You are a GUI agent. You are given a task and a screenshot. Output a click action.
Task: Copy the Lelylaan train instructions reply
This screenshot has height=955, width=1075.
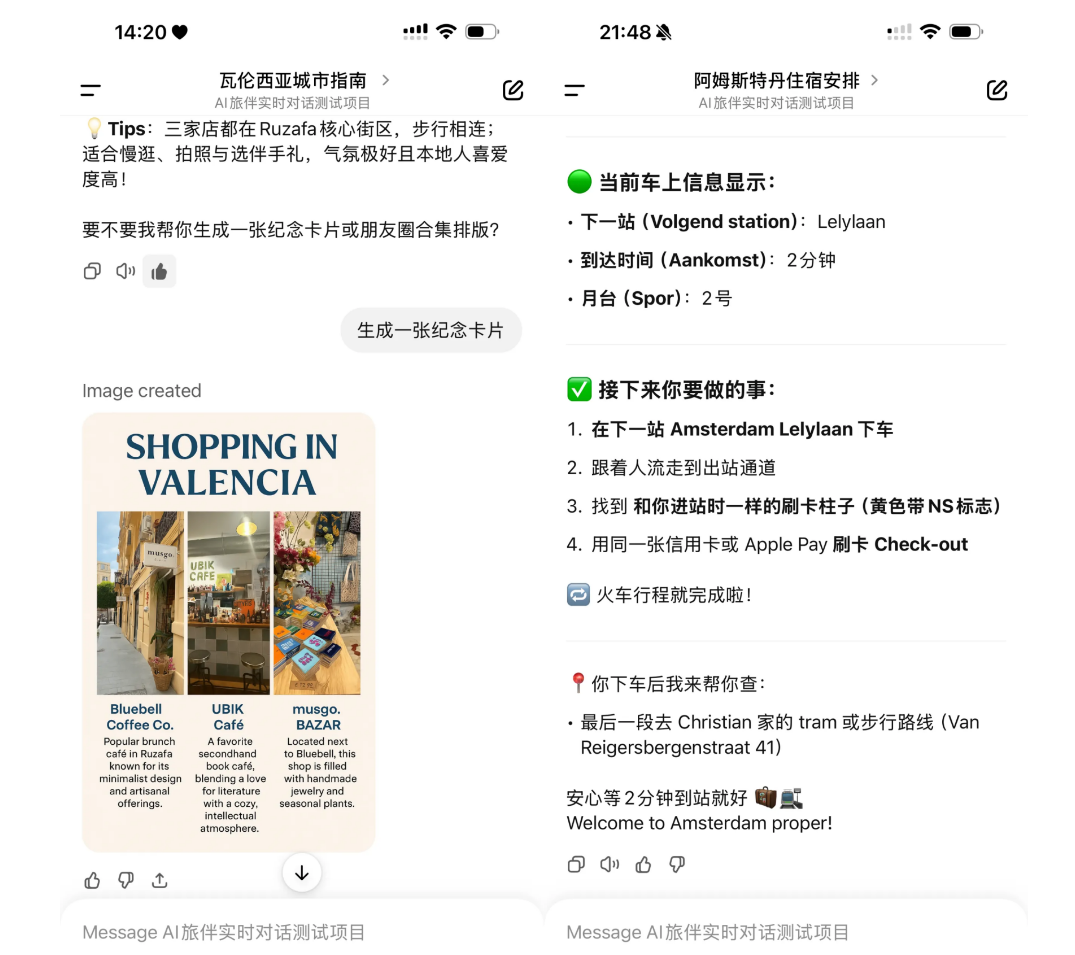(x=576, y=864)
